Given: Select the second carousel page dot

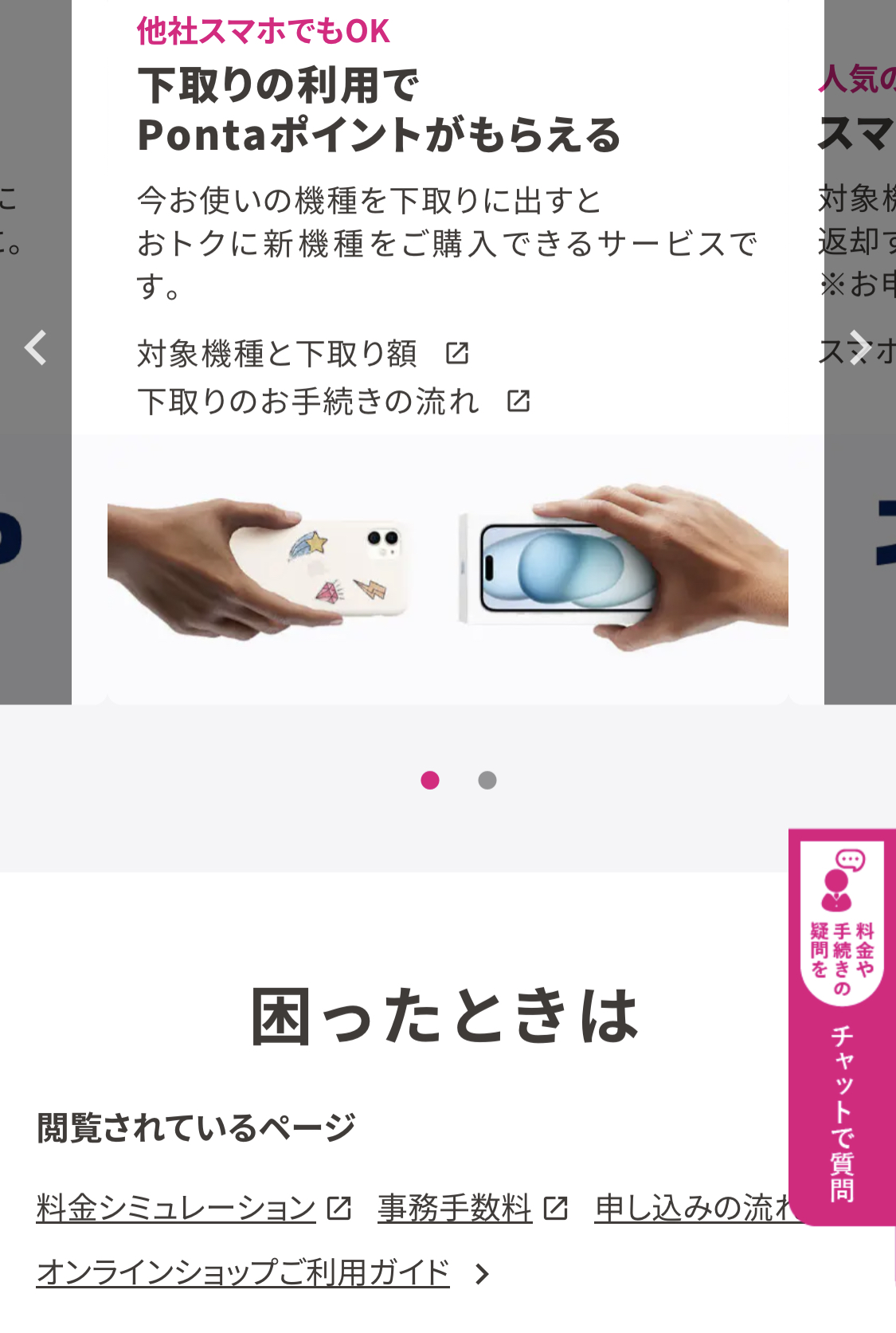Looking at the screenshot, I should click(x=487, y=780).
